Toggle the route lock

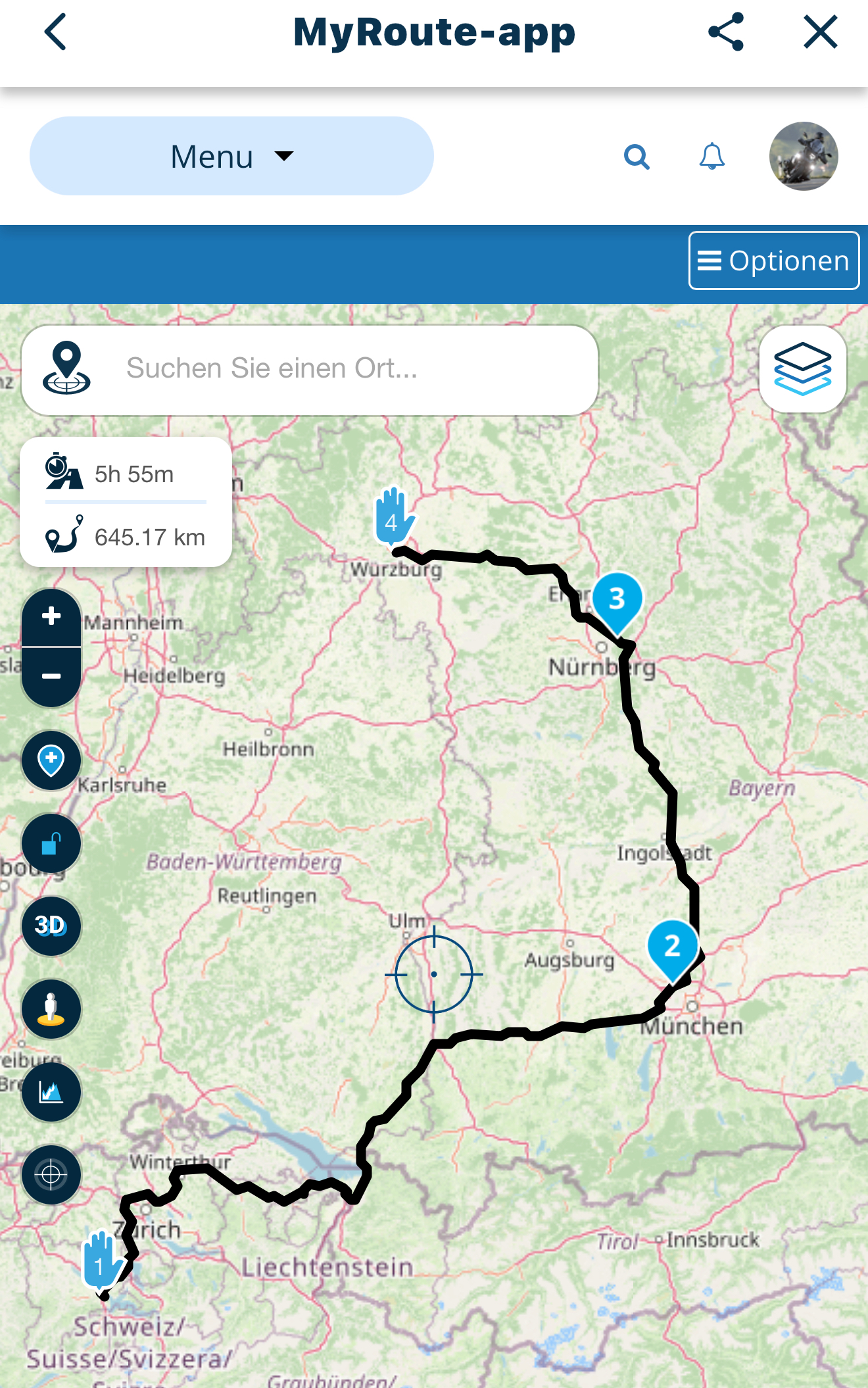(x=51, y=843)
